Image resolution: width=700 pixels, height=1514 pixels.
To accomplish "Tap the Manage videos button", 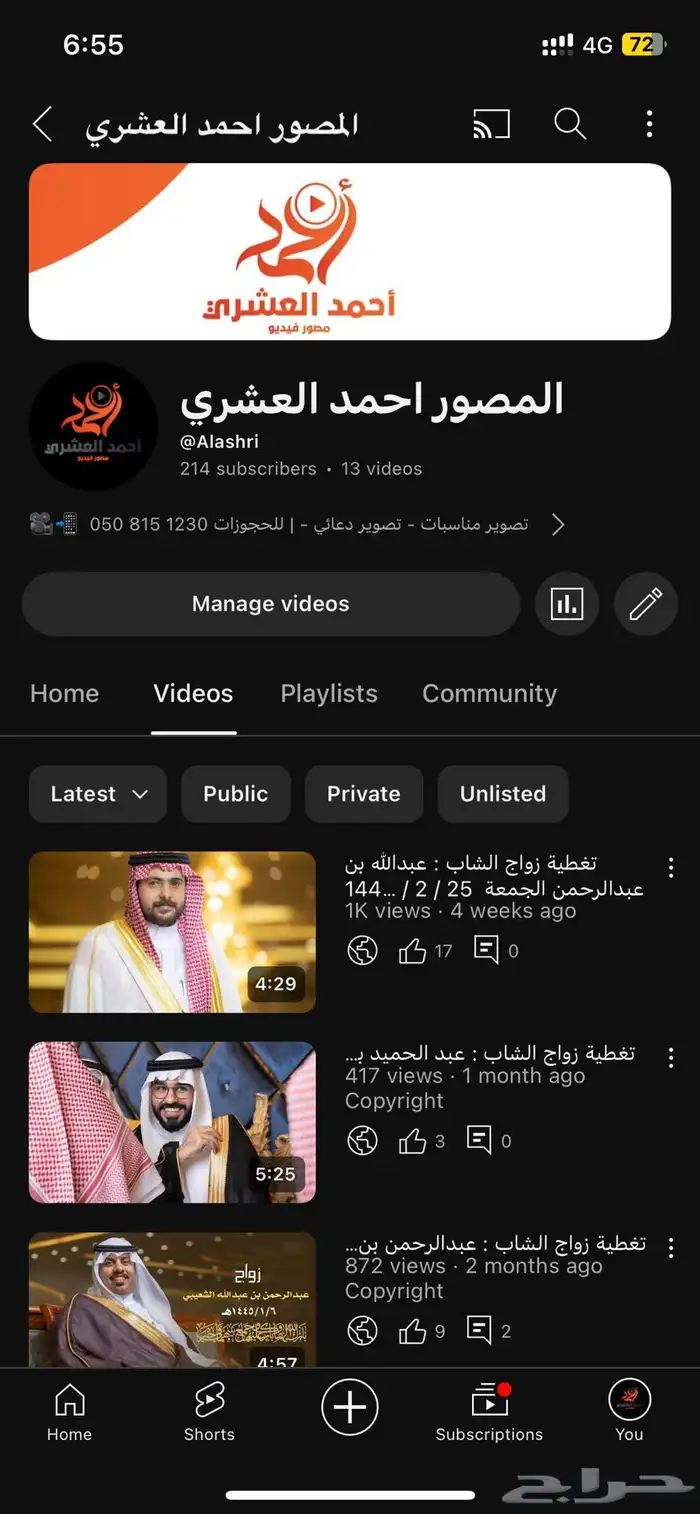I will coord(271,604).
